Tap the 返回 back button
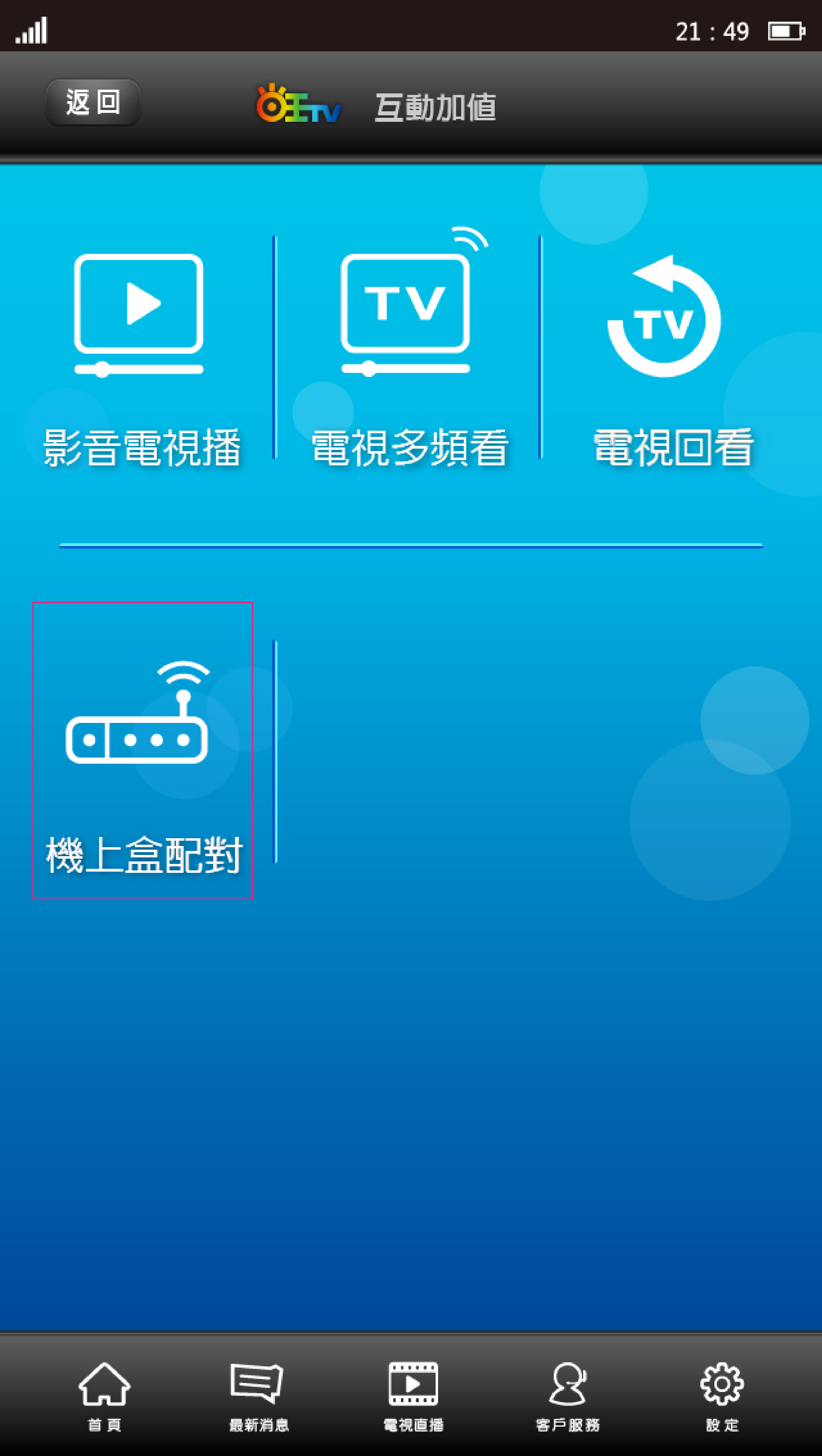This screenshot has width=822, height=1456. (93, 102)
